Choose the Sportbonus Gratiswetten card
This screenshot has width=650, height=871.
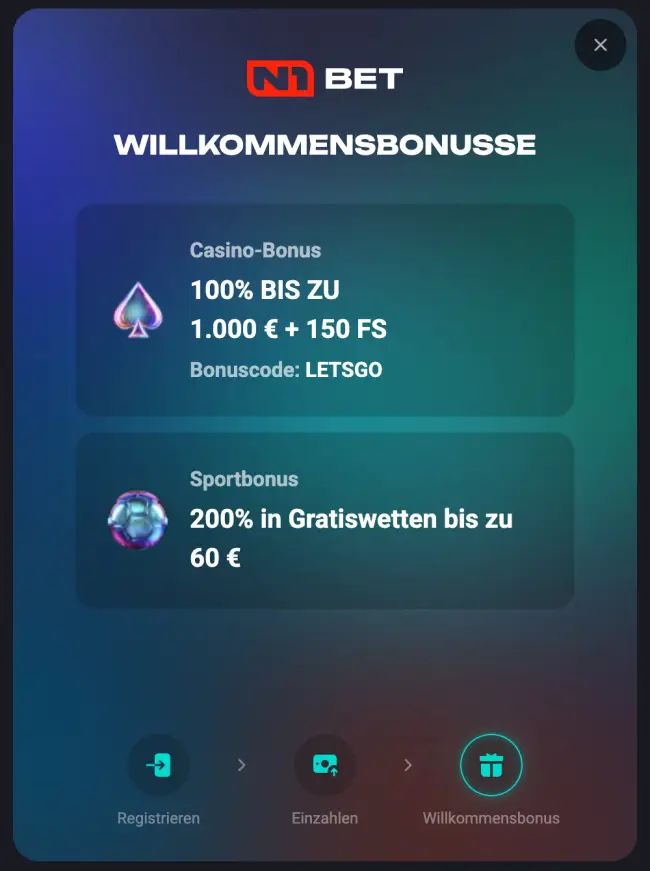(x=325, y=520)
